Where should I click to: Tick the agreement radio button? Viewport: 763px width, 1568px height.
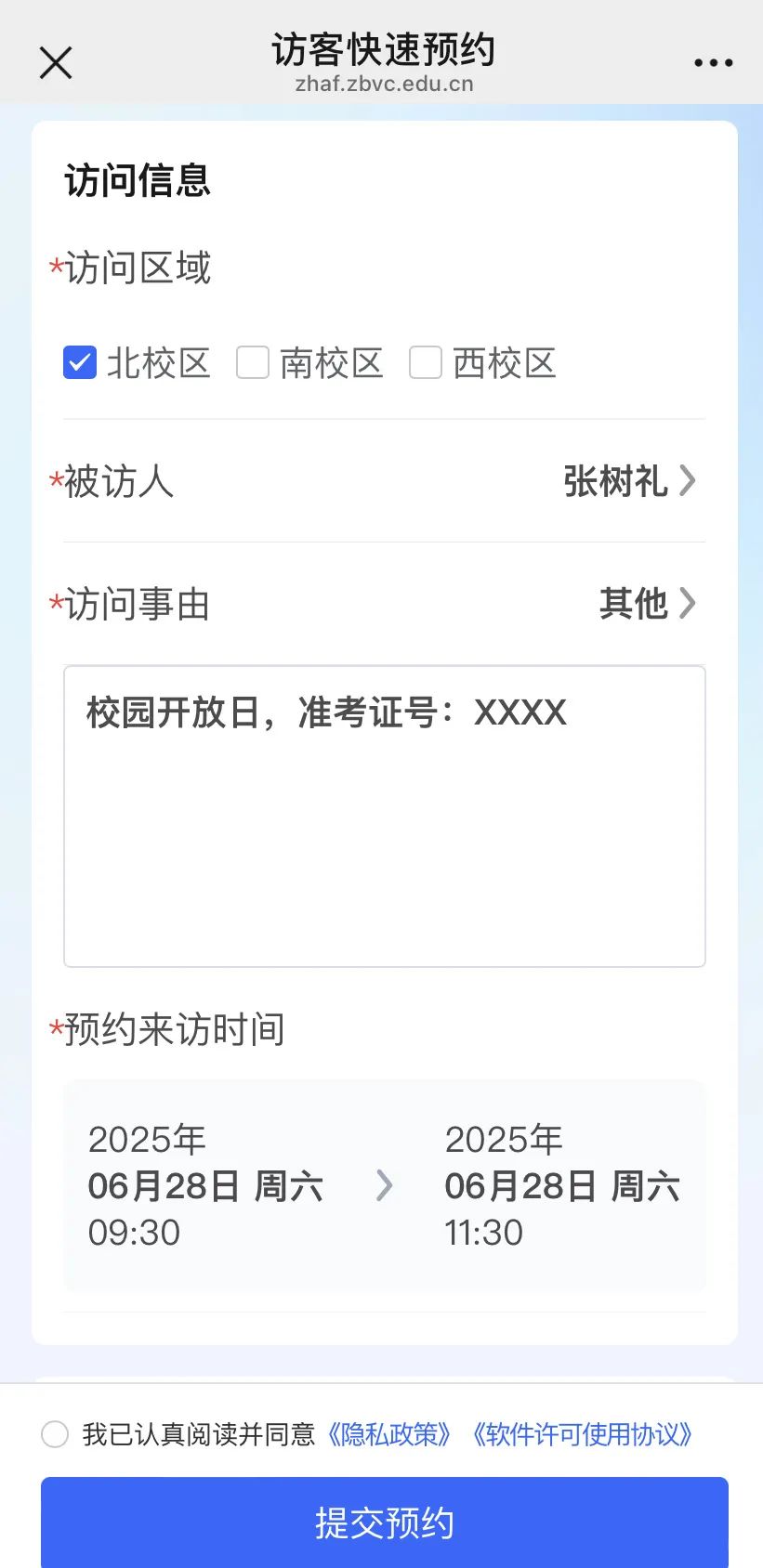tap(55, 1434)
